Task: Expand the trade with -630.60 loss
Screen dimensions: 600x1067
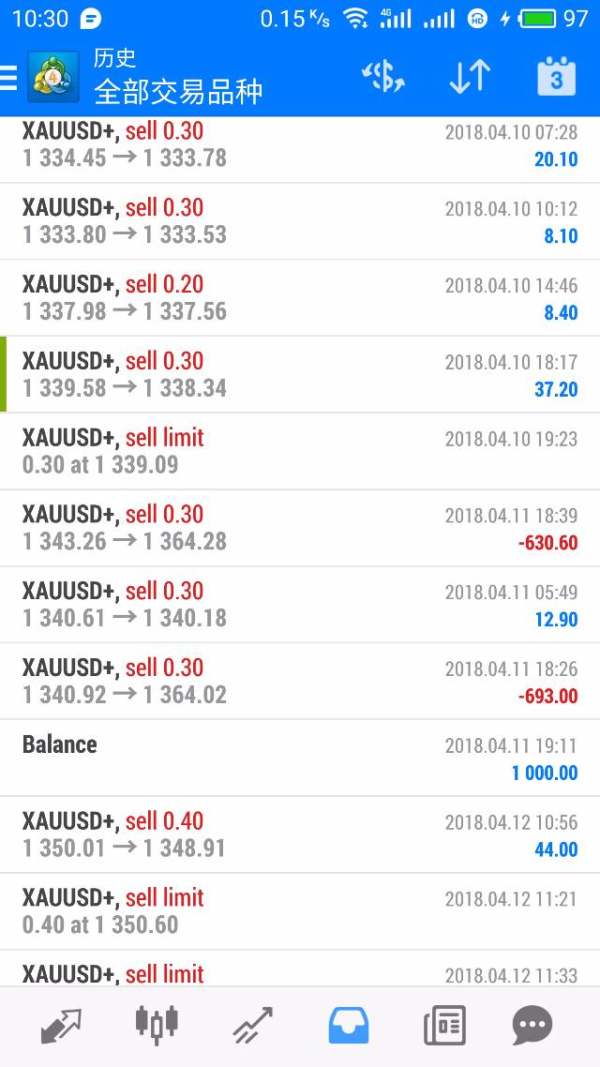Action: click(300, 528)
